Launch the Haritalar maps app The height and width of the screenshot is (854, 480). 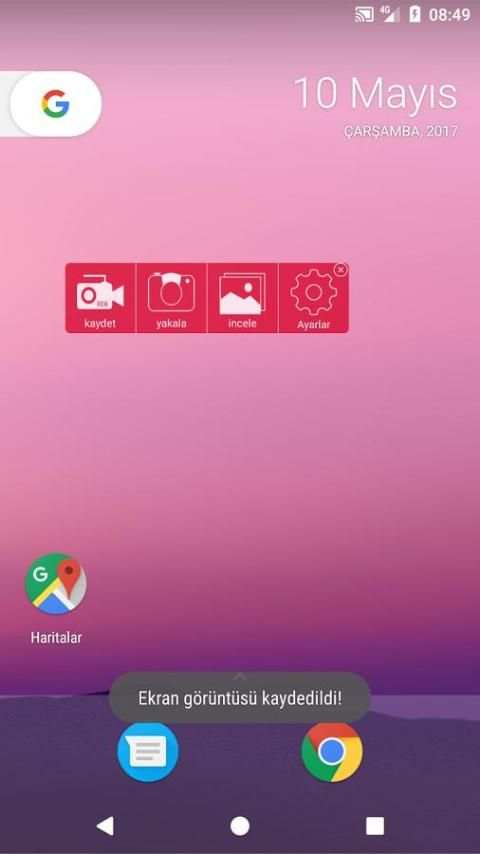[x=56, y=598]
